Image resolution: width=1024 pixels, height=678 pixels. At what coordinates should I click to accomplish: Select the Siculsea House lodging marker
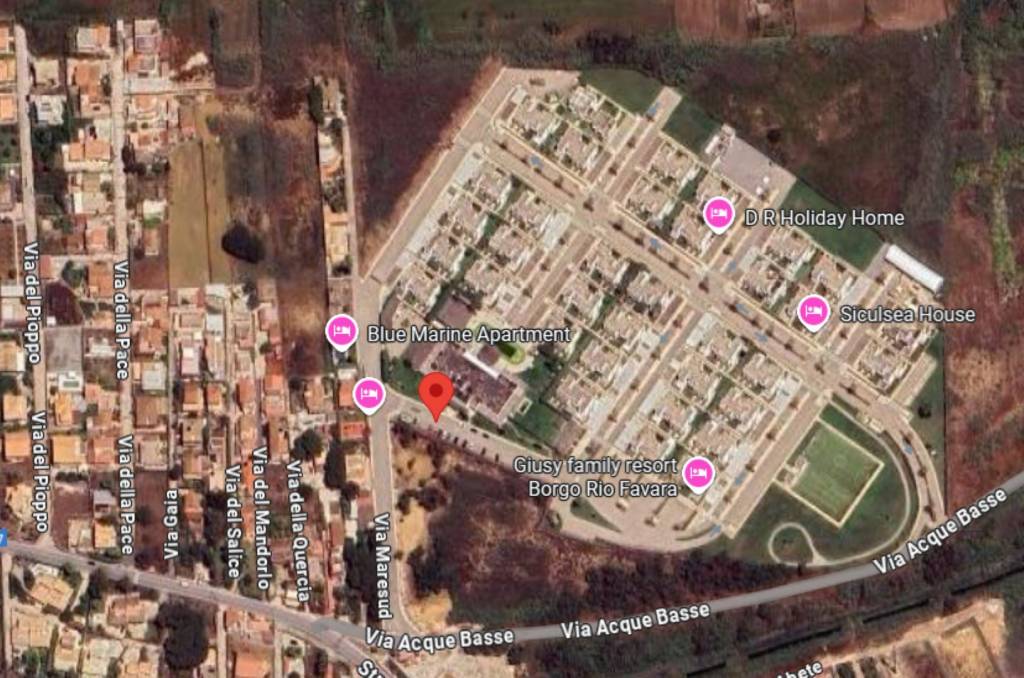(813, 312)
